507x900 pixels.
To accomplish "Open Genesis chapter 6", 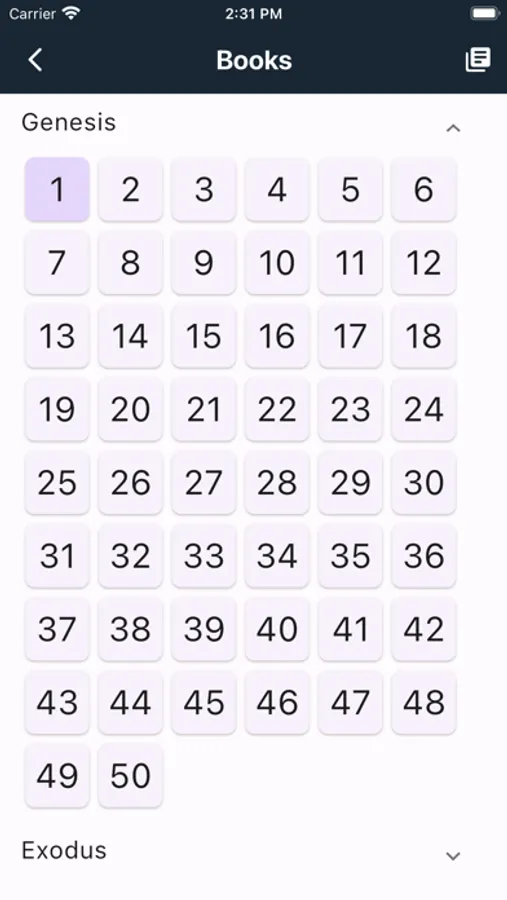I will point(424,189).
